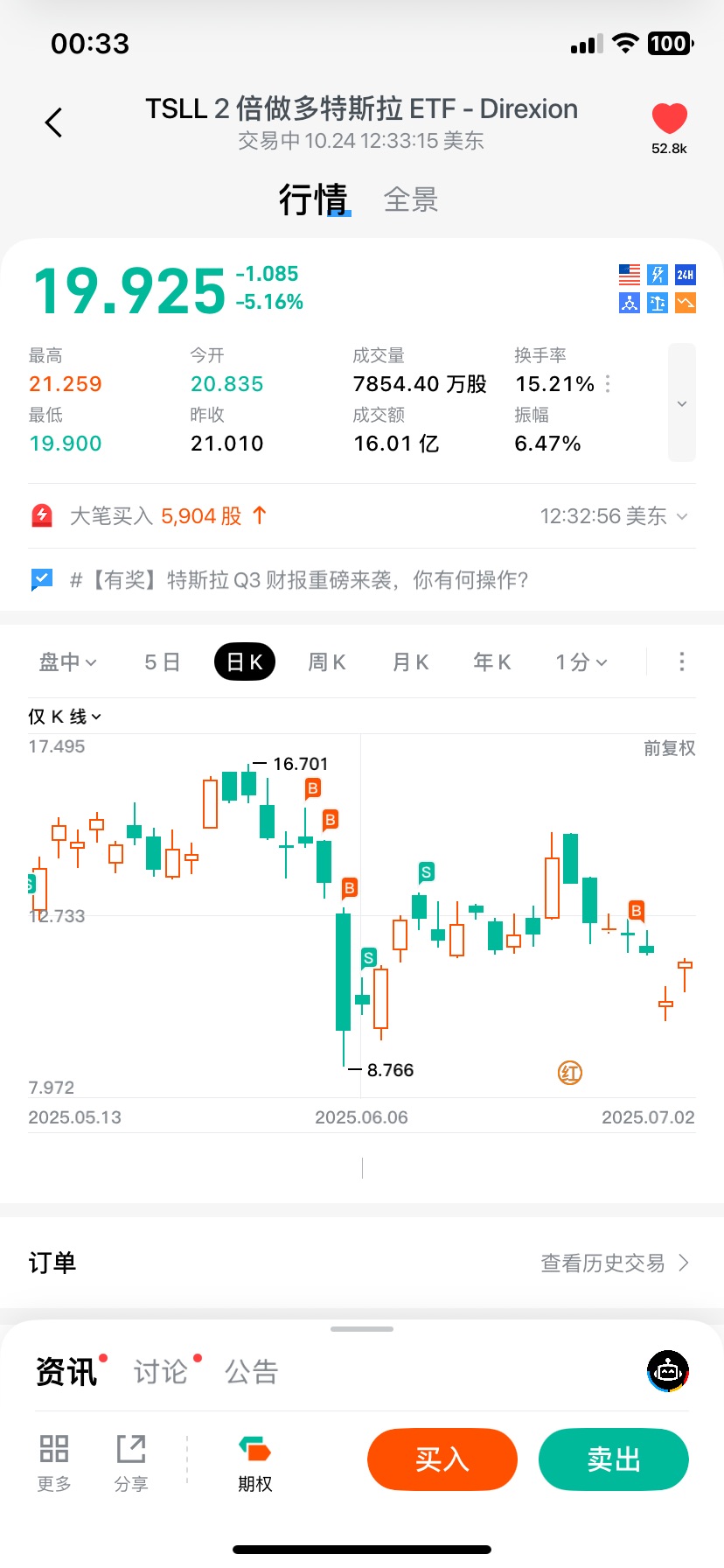Switch chart to 5日 view
The image size is (724, 1568).
coord(162,662)
